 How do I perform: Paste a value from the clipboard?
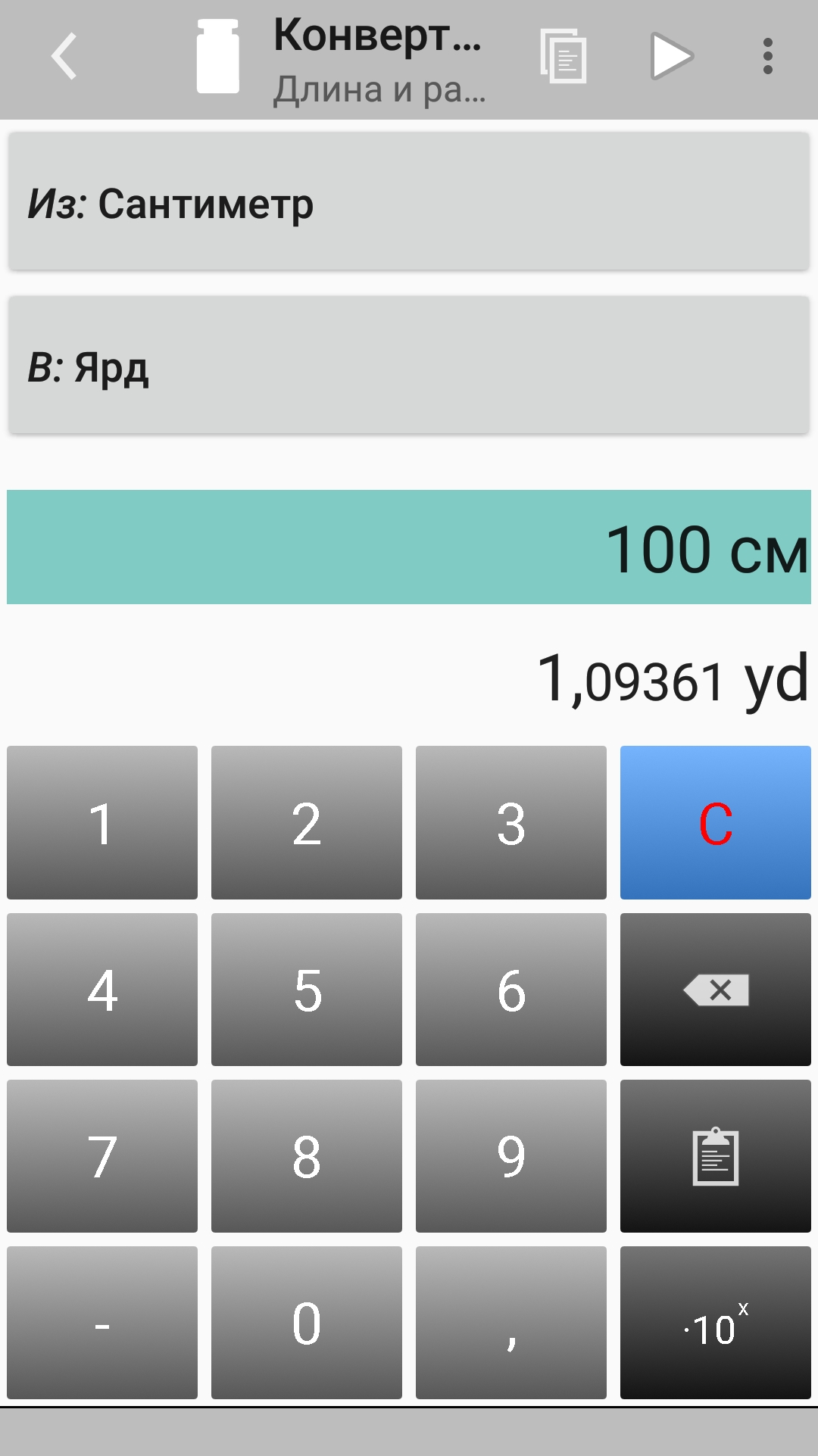[x=715, y=1156]
